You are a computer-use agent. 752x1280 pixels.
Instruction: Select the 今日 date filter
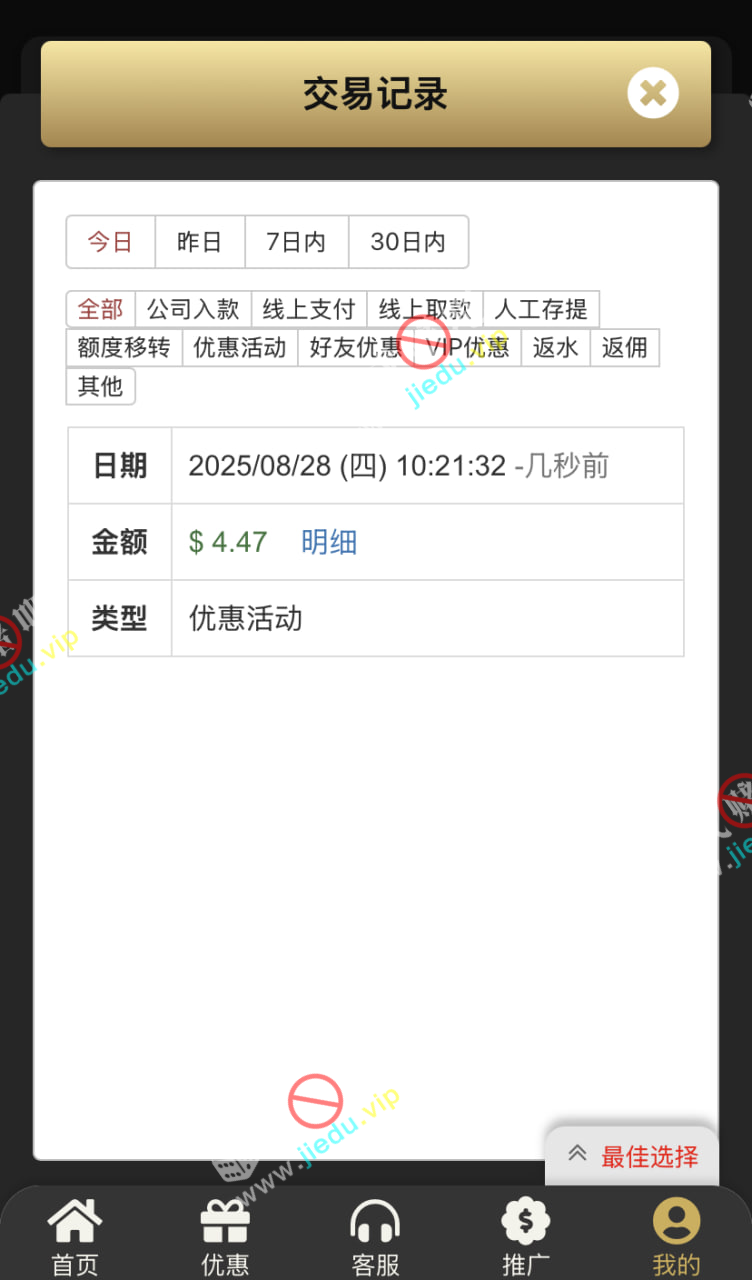[x=110, y=242]
